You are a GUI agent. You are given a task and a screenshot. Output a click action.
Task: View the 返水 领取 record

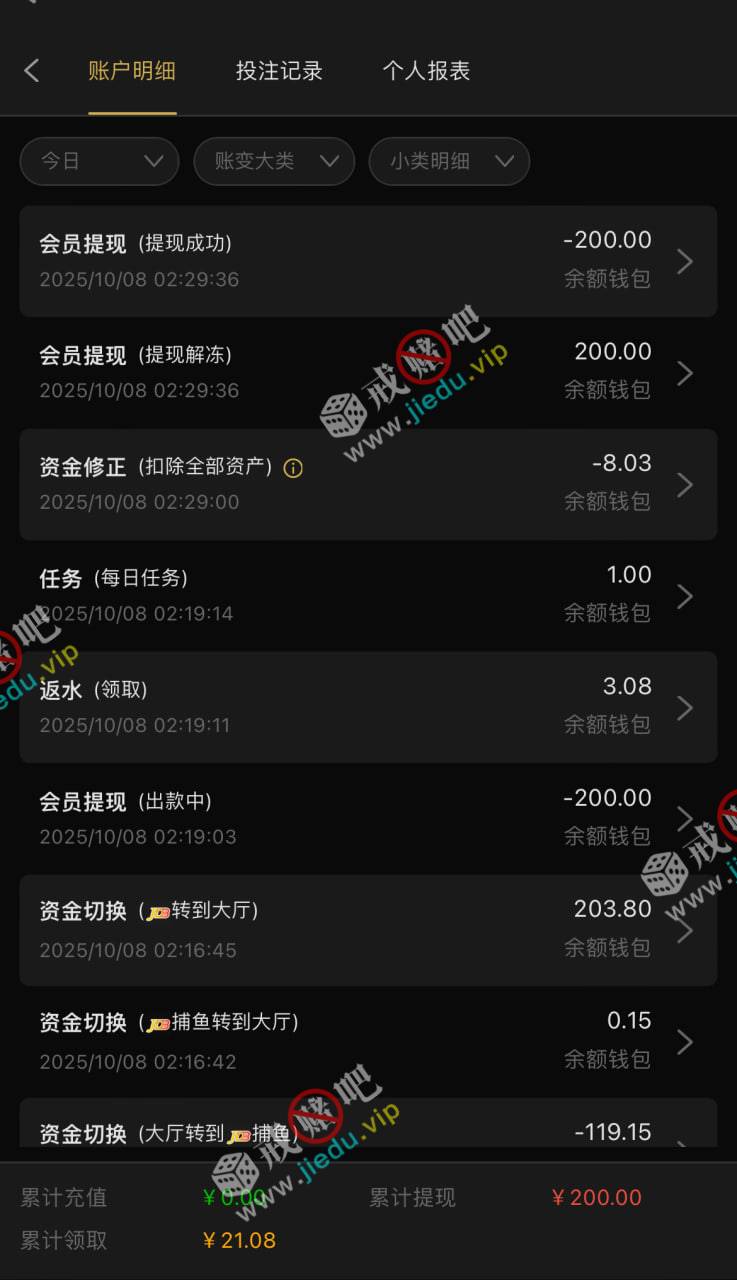tap(368, 707)
